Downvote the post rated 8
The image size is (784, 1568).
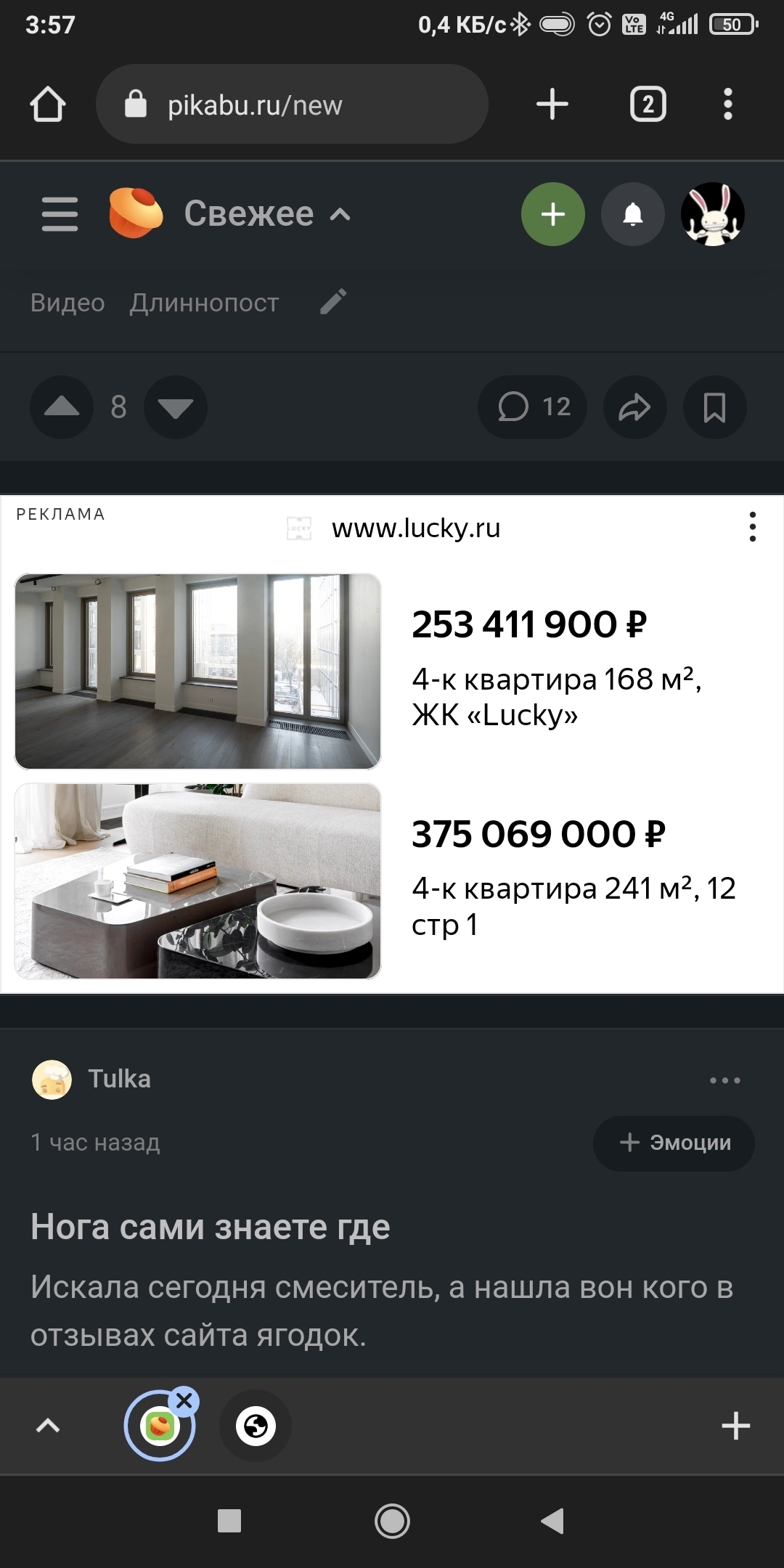point(176,407)
